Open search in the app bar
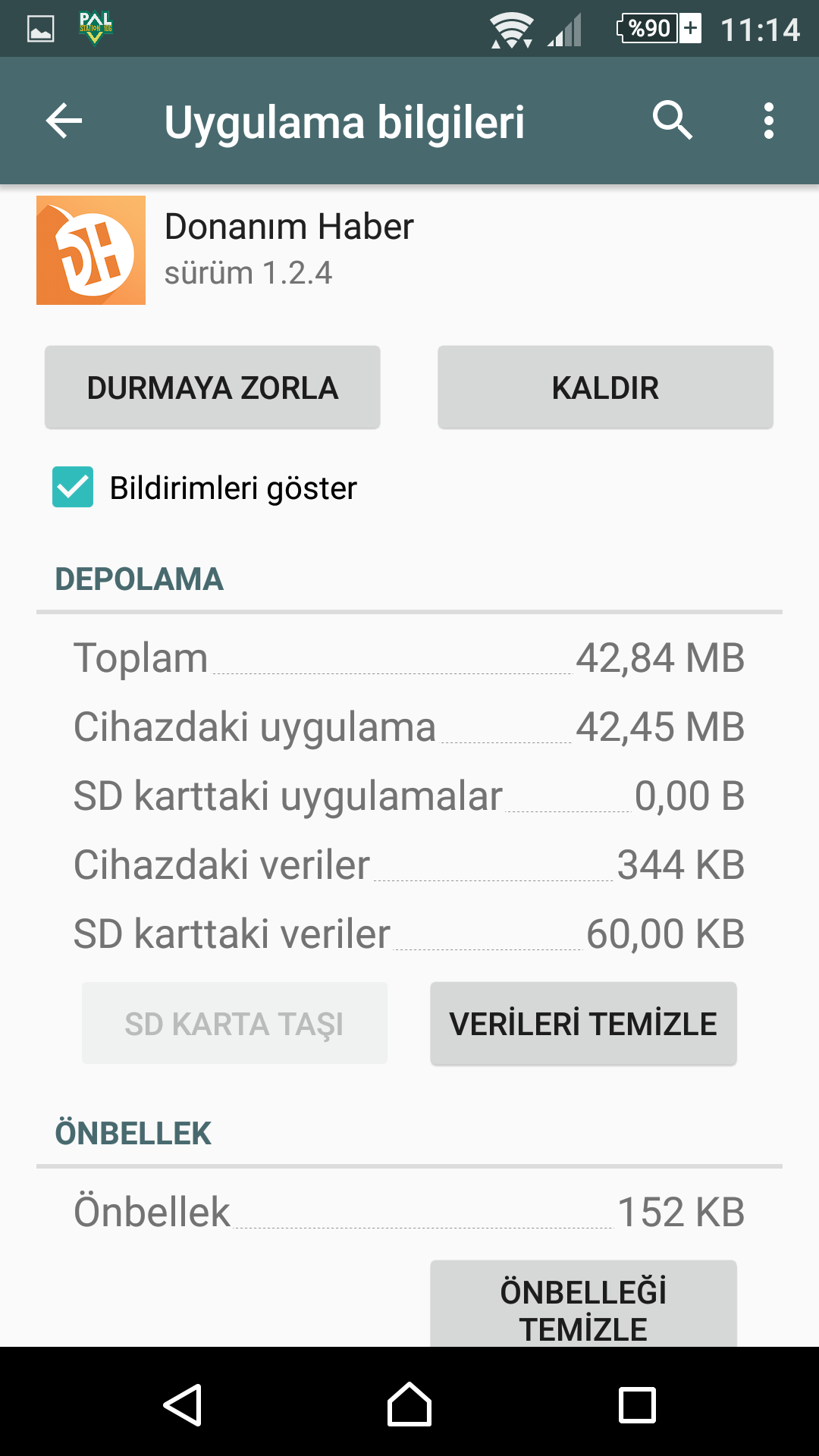 [x=673, y=121]
